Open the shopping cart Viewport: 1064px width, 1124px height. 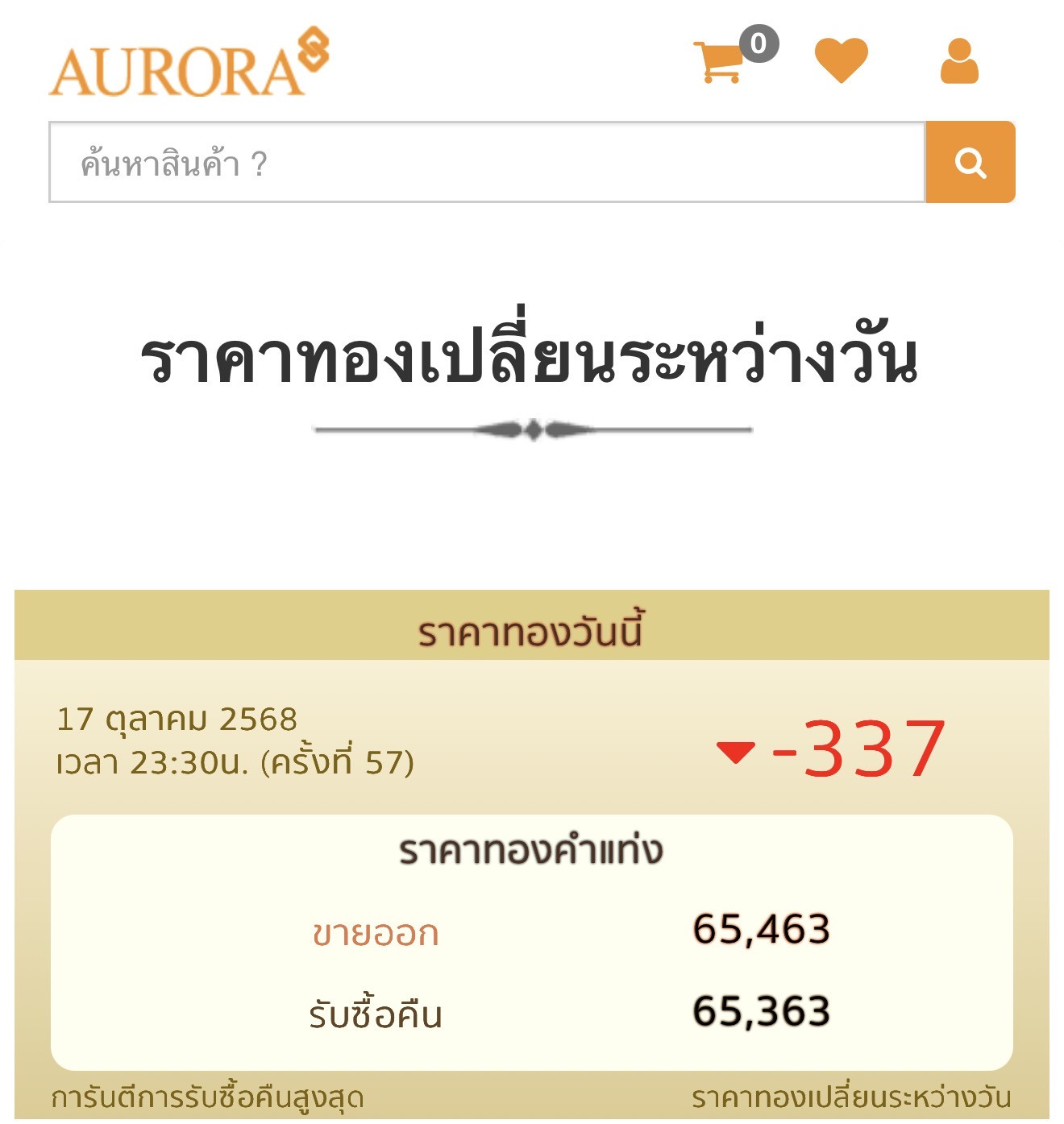pos(720,61)
